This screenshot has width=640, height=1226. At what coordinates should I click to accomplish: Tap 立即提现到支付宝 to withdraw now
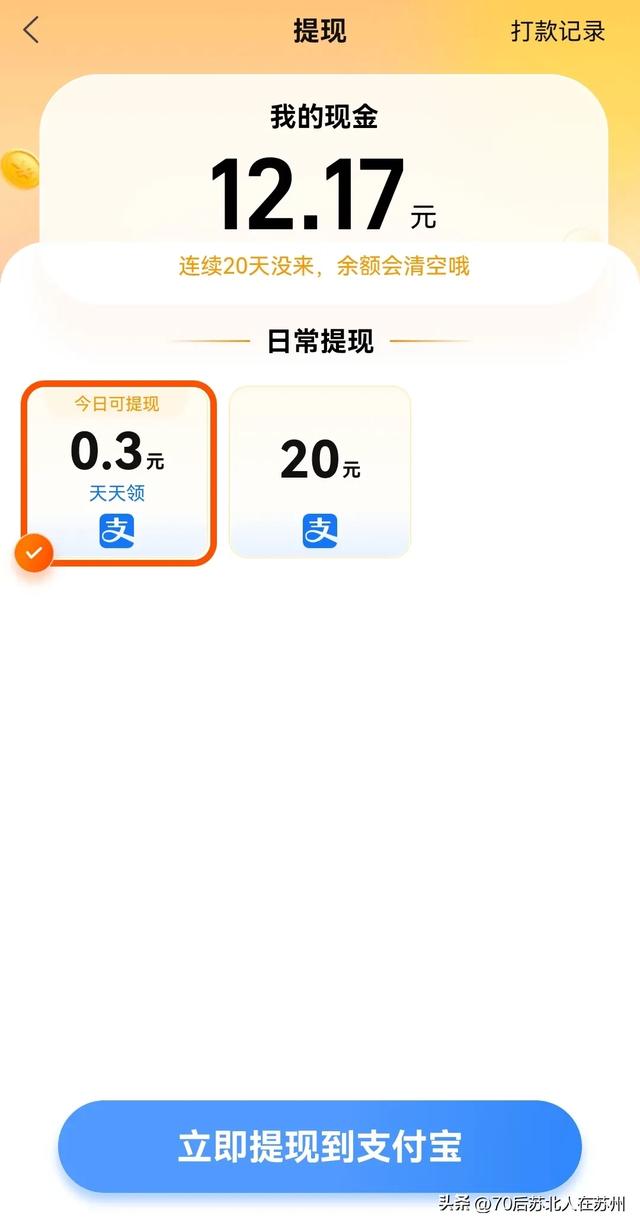[x=320, y=1147]
